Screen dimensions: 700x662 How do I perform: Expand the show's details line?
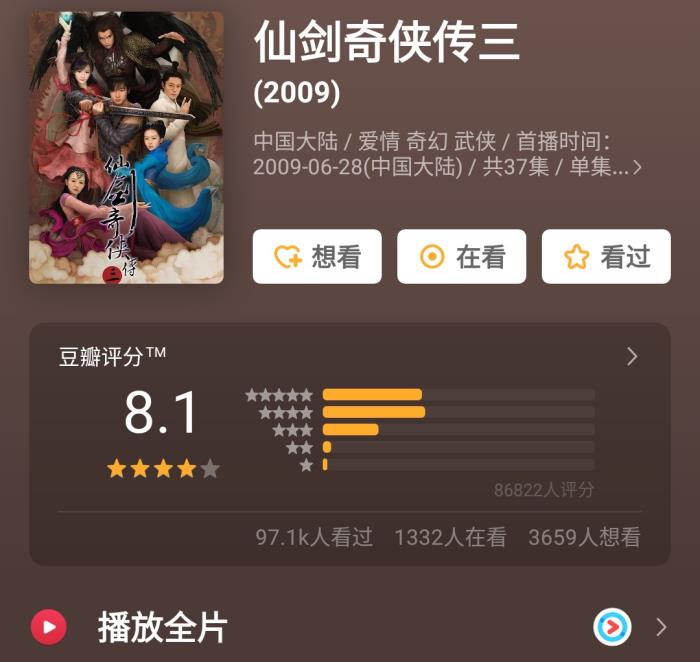point(637,167)
